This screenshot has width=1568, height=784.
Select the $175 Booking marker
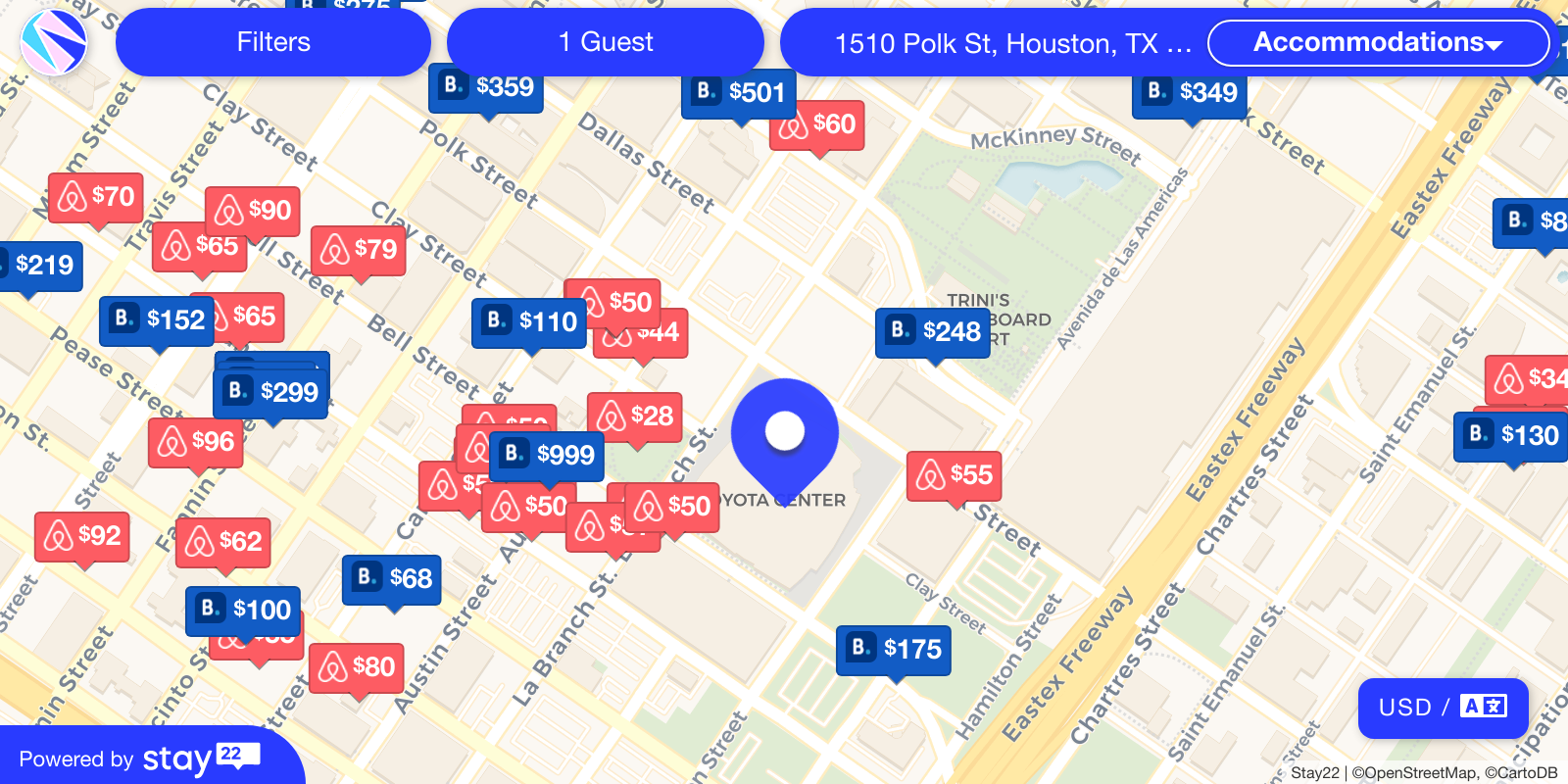[894, 649]
